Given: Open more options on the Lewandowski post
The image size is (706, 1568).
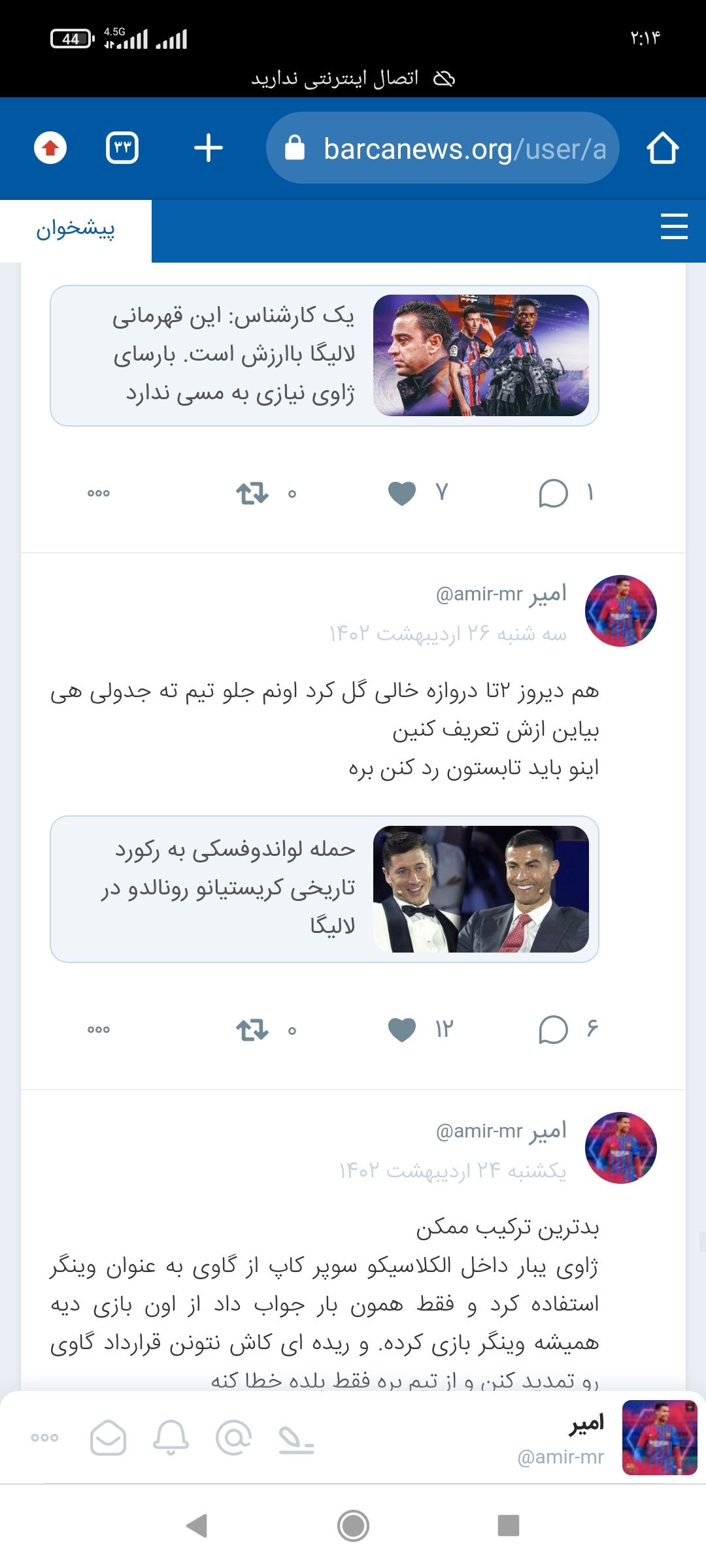Looking at the screenshot, I should coord(99,1030).
